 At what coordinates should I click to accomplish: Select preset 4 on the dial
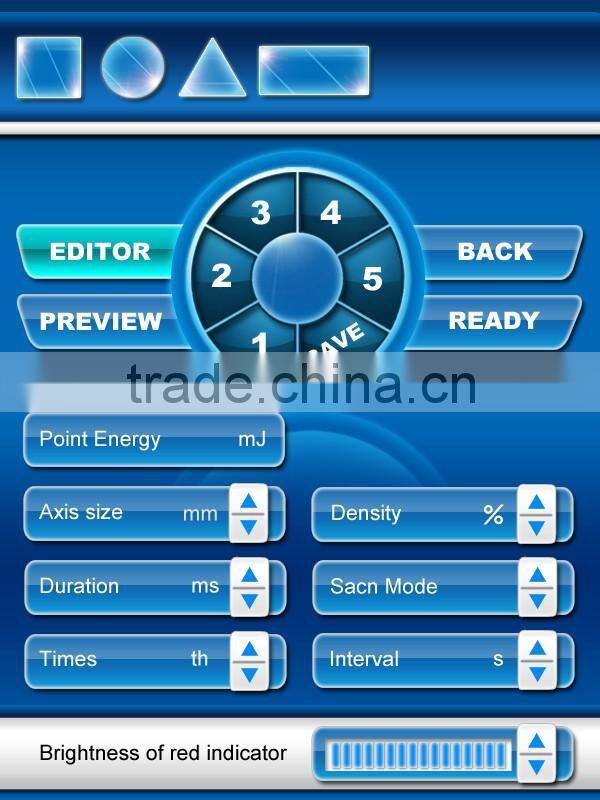tap(331, 213)
